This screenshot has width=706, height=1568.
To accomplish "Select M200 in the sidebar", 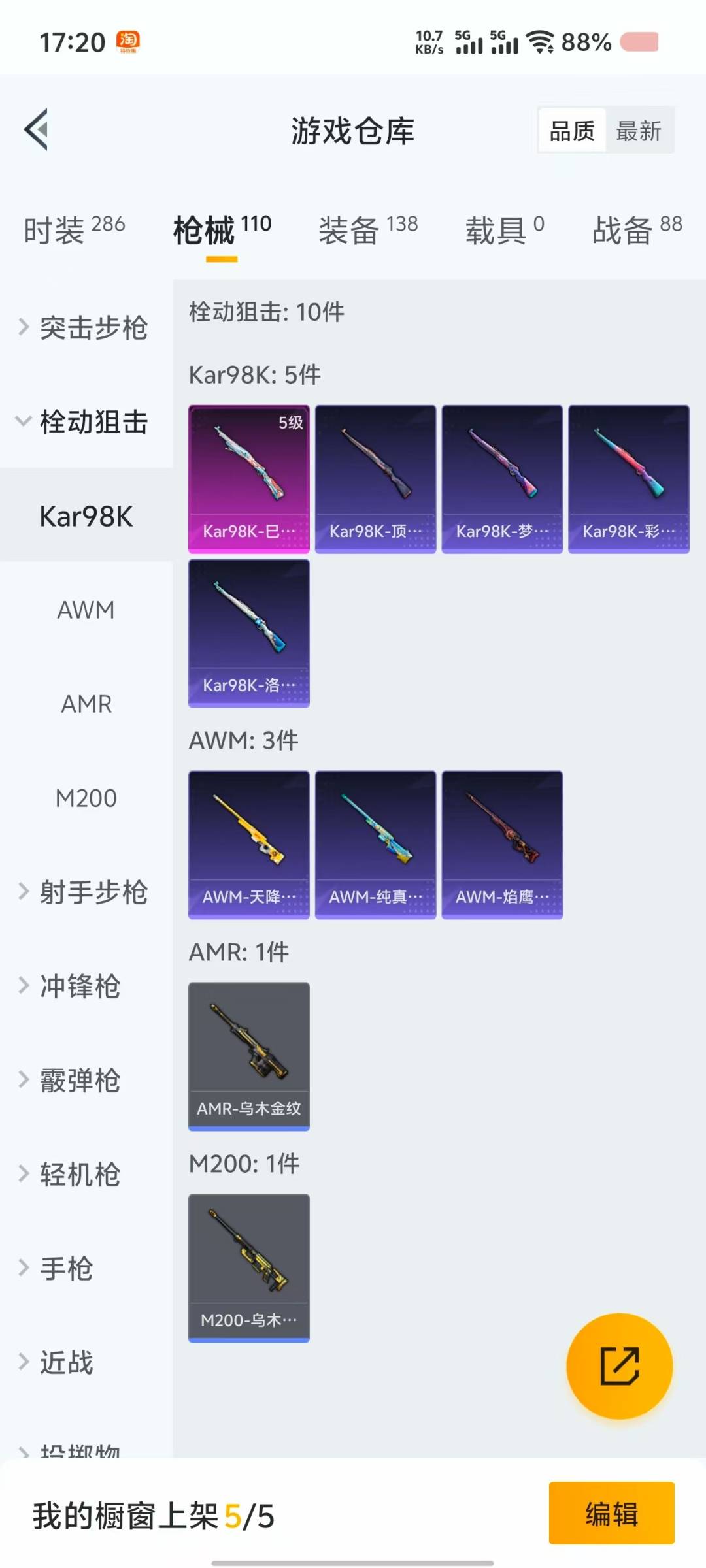I will (86, 798).
